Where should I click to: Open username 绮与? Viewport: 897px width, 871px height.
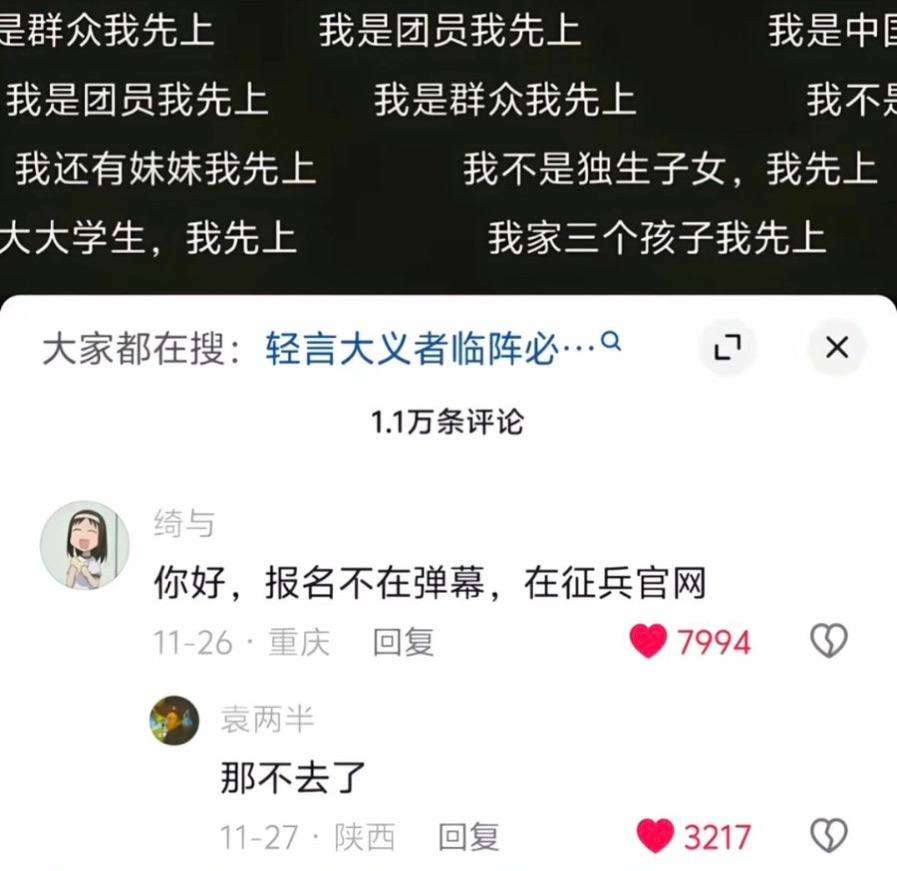(x=183, y=523)
